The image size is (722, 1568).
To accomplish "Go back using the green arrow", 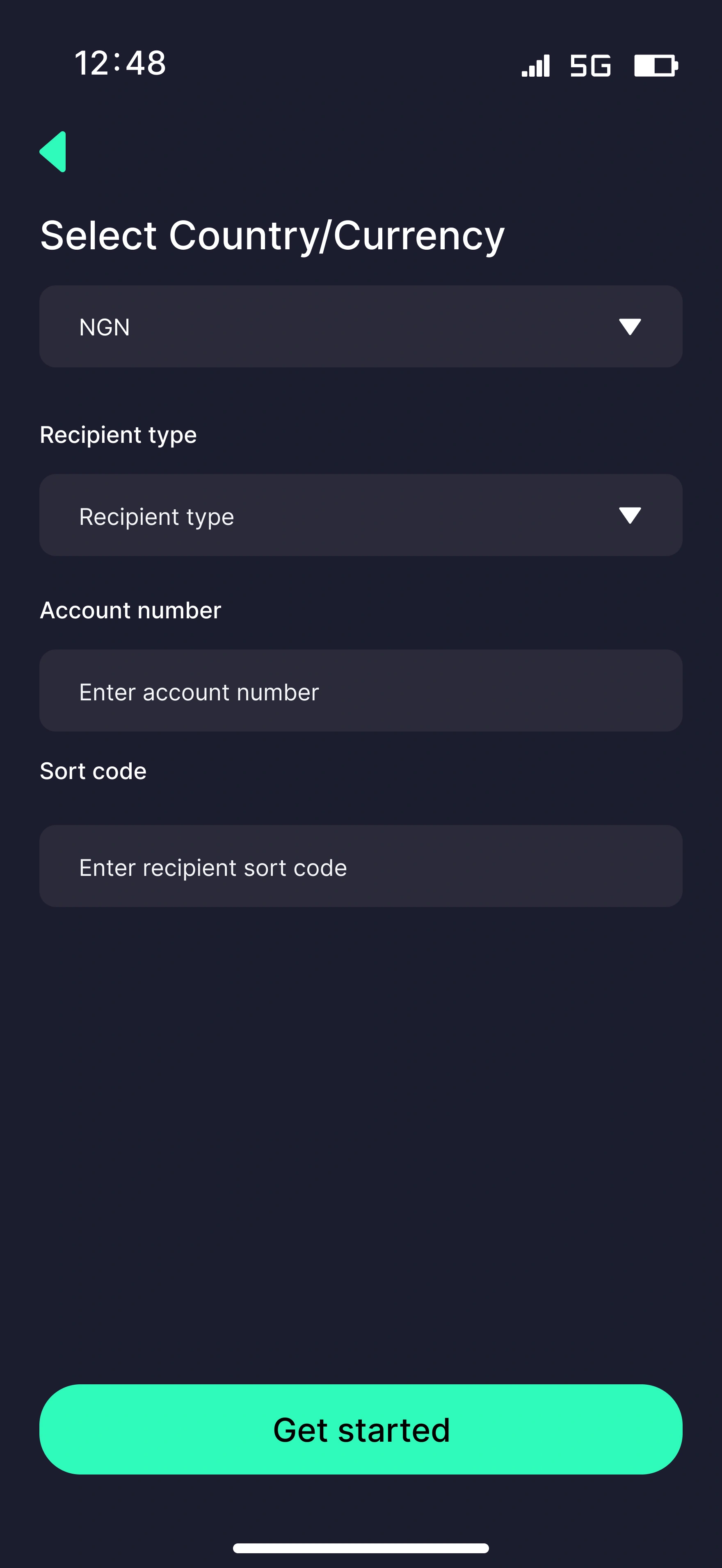I will [x=53, y=152].
